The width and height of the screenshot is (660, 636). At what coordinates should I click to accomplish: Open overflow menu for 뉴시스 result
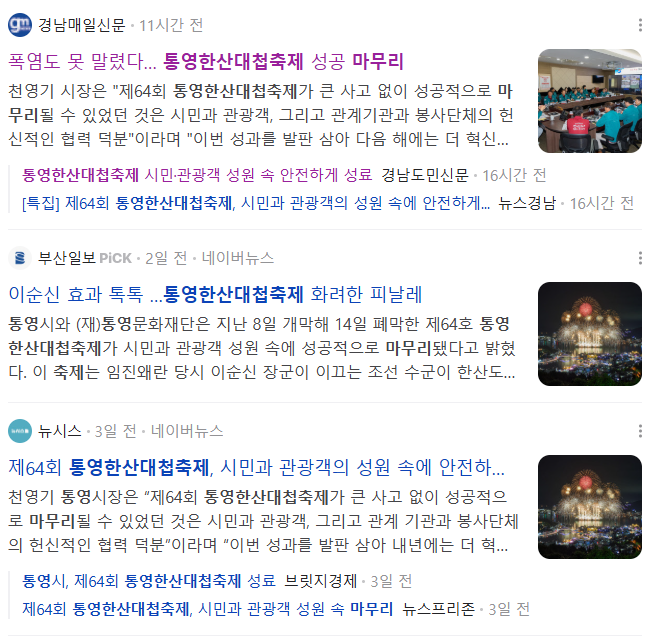[640, 431]
